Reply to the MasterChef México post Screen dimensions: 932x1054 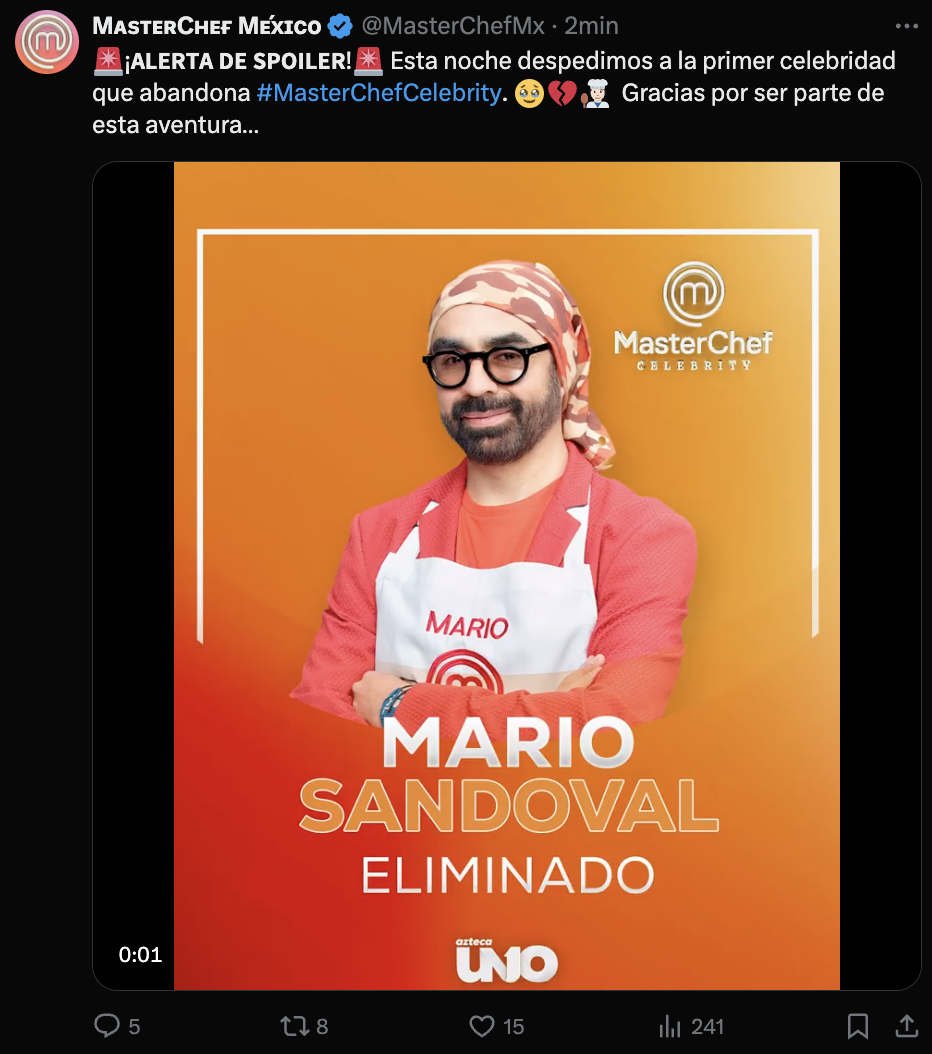(108, 1026)
